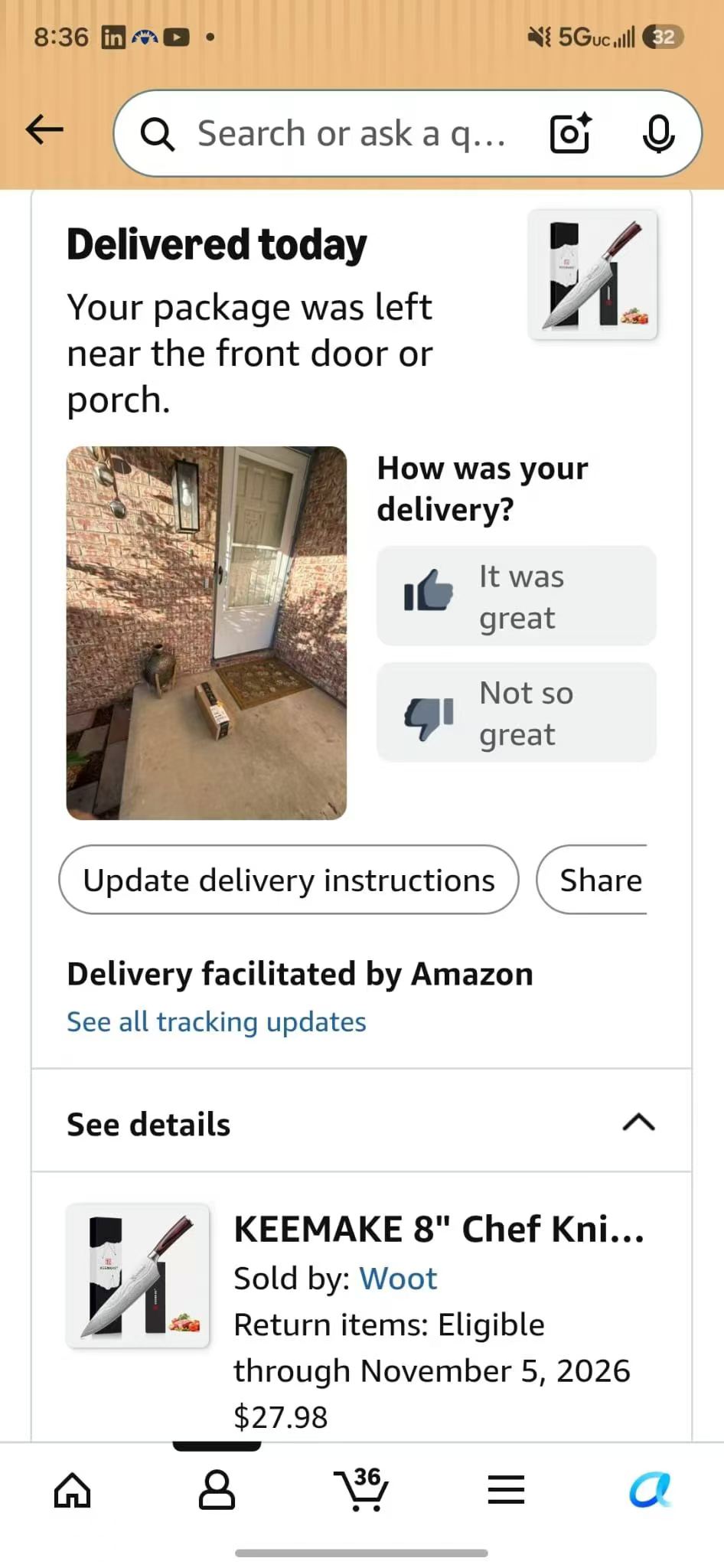Visit the Woot seller link
The height and width of the screenshot is (1568, 724).
pyautogui.click(x=398, y=1279)
